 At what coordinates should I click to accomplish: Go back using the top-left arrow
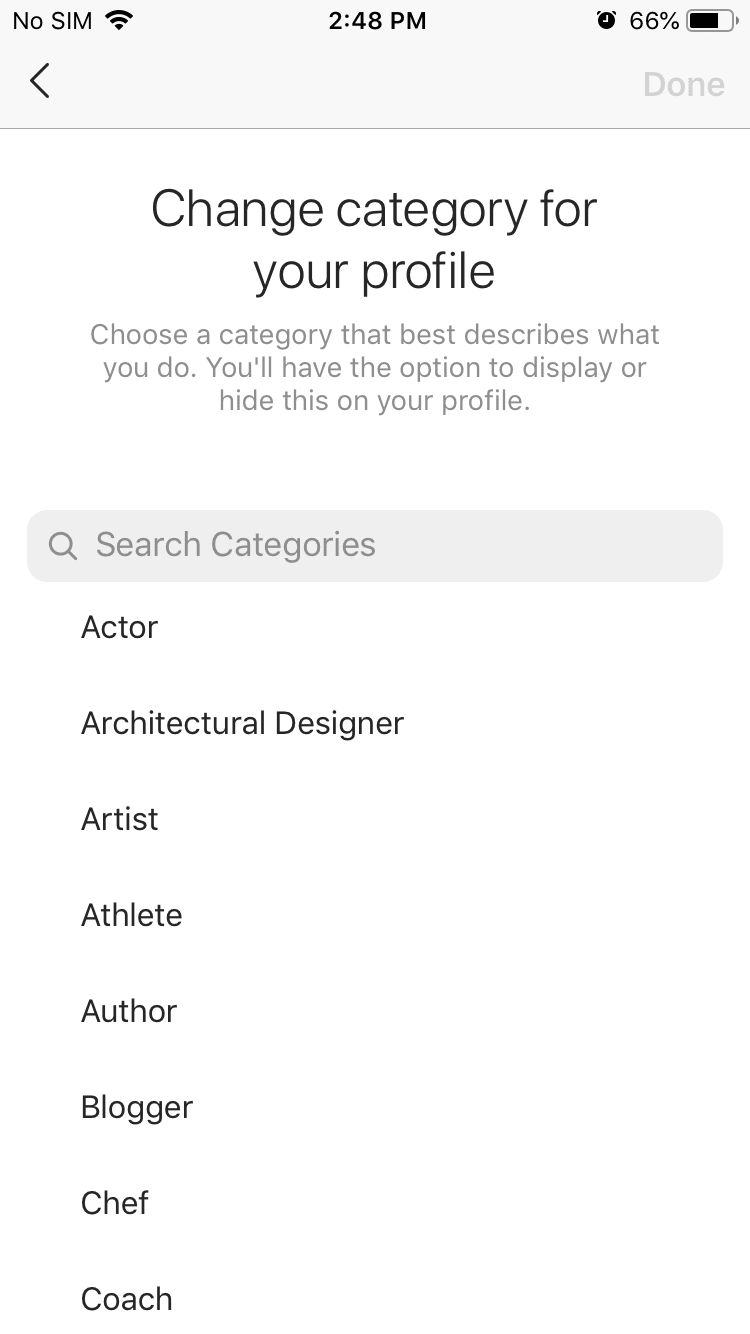click(40, 81)
